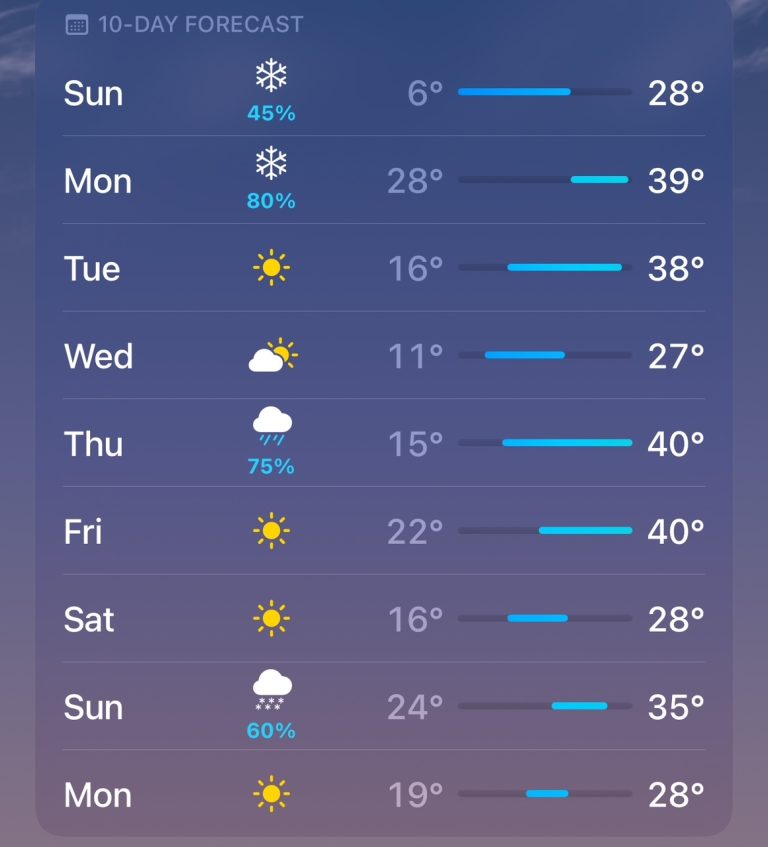Open Monday forecast showing 80% snow
The height and width of the screenshot is (847, 768).
384,181
